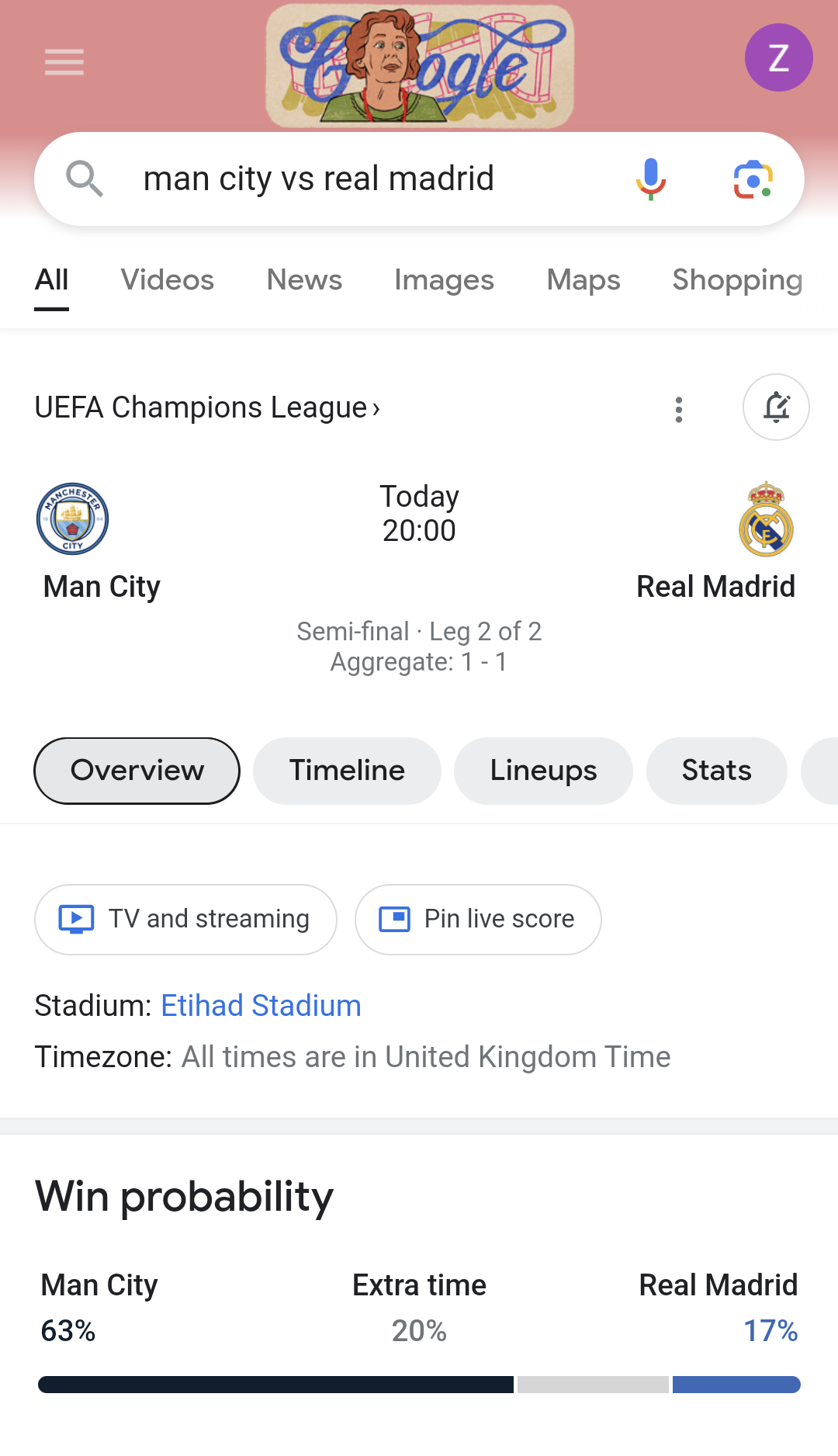Switch to the Maps tab

pos(583,280)
